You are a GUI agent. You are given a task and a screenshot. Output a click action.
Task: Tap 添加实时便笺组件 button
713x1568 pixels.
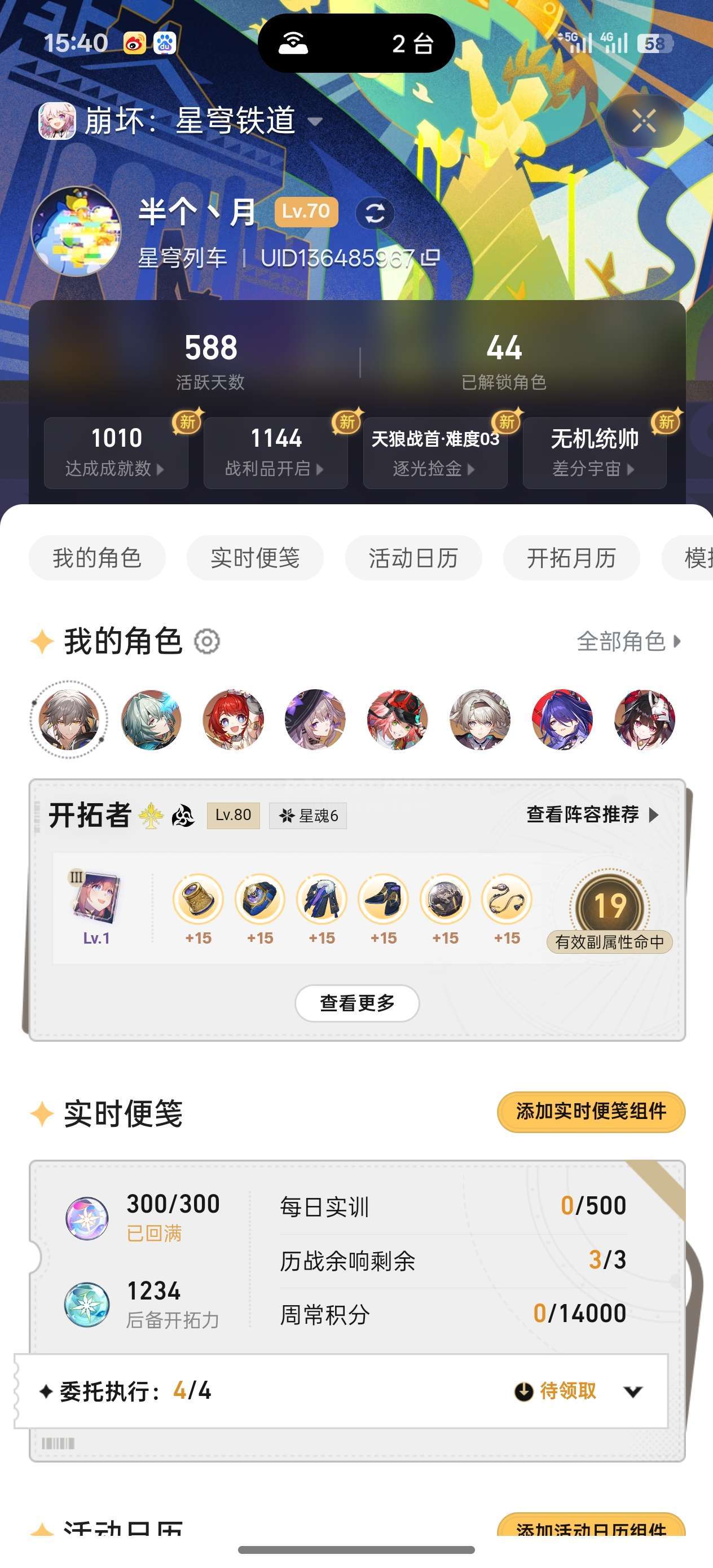[591, 1112]
